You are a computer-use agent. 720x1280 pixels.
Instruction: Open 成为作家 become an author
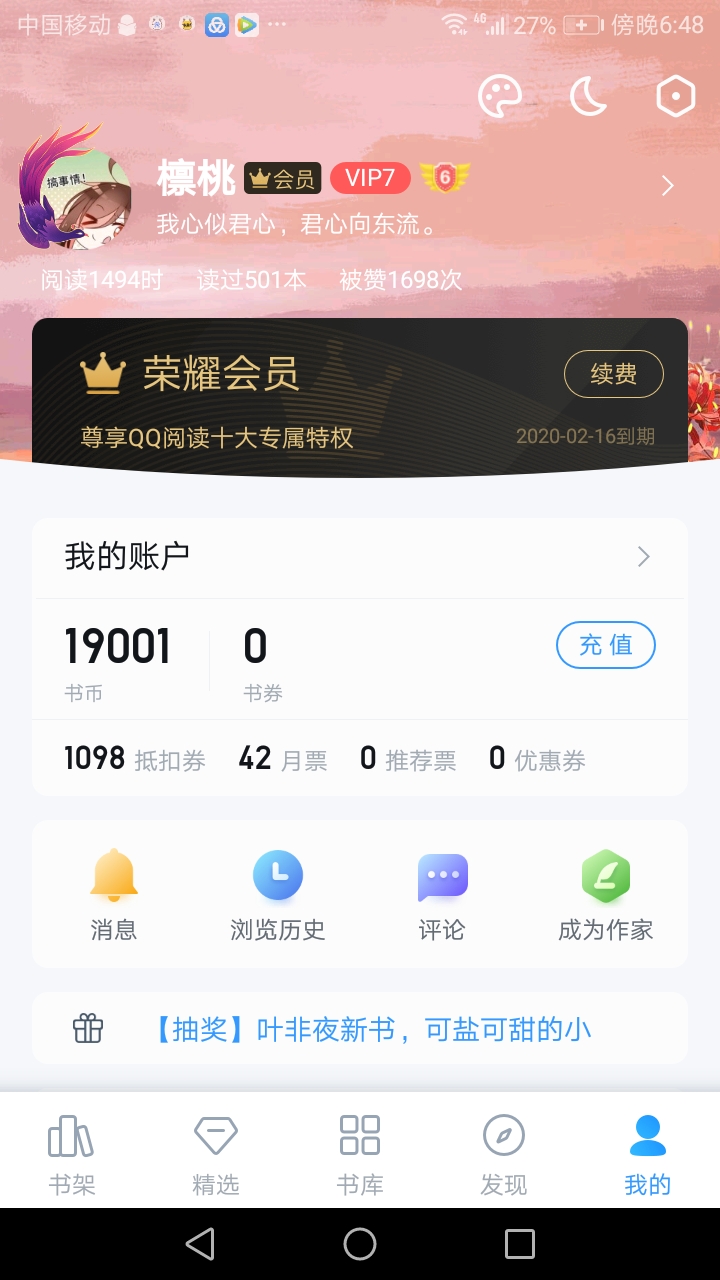click(605, 894)
